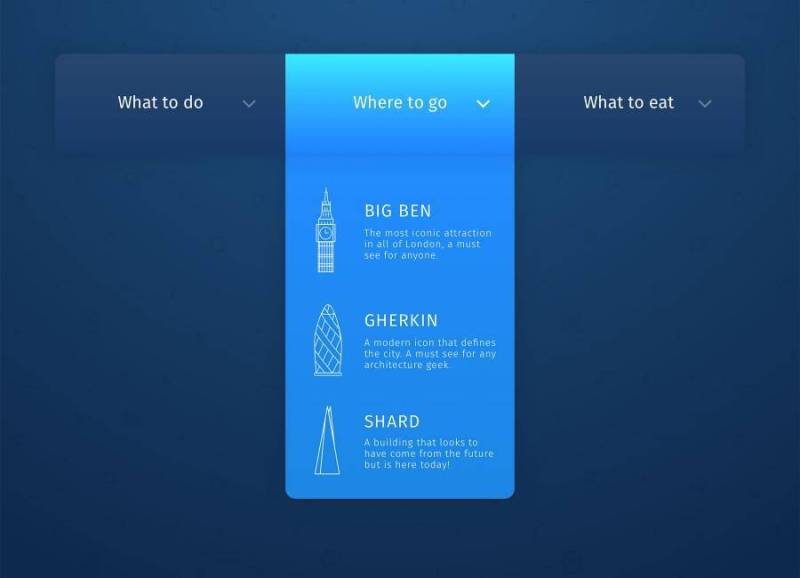Expand the What to do dropdown
Image resolution: width=800 pixels, height=578 pixels.
[x=185, y=103]
